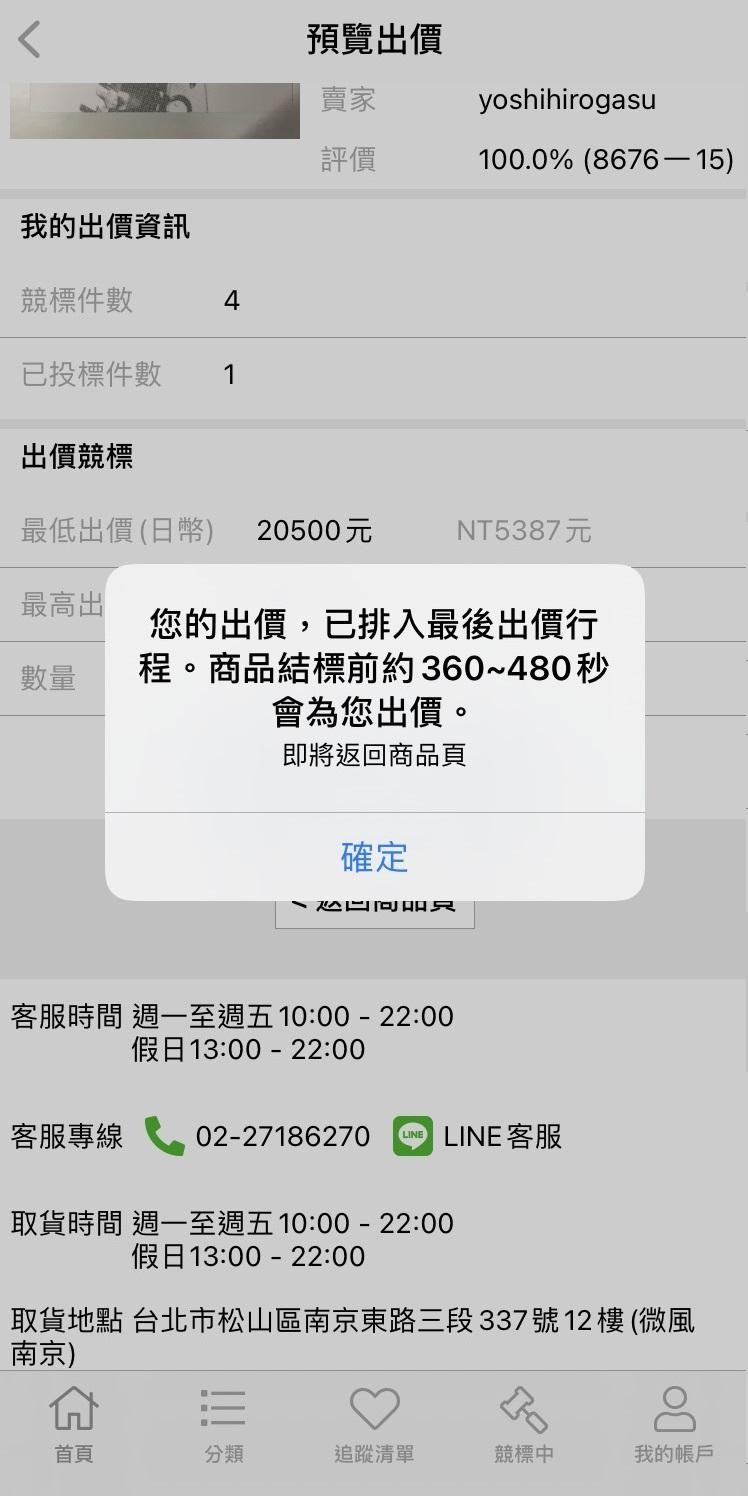Switch to the 競標中 tab
Screen dimensions: 748x1496
(523, 1425)
